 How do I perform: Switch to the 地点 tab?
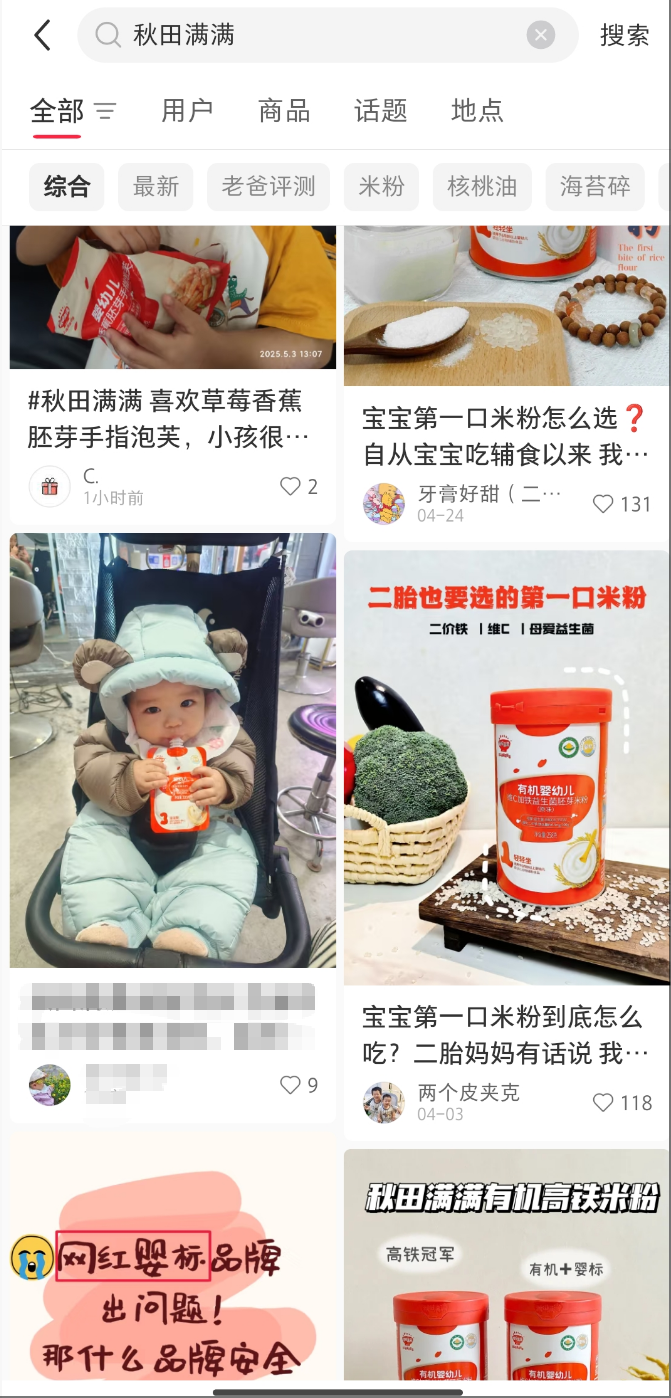(477, 110)
